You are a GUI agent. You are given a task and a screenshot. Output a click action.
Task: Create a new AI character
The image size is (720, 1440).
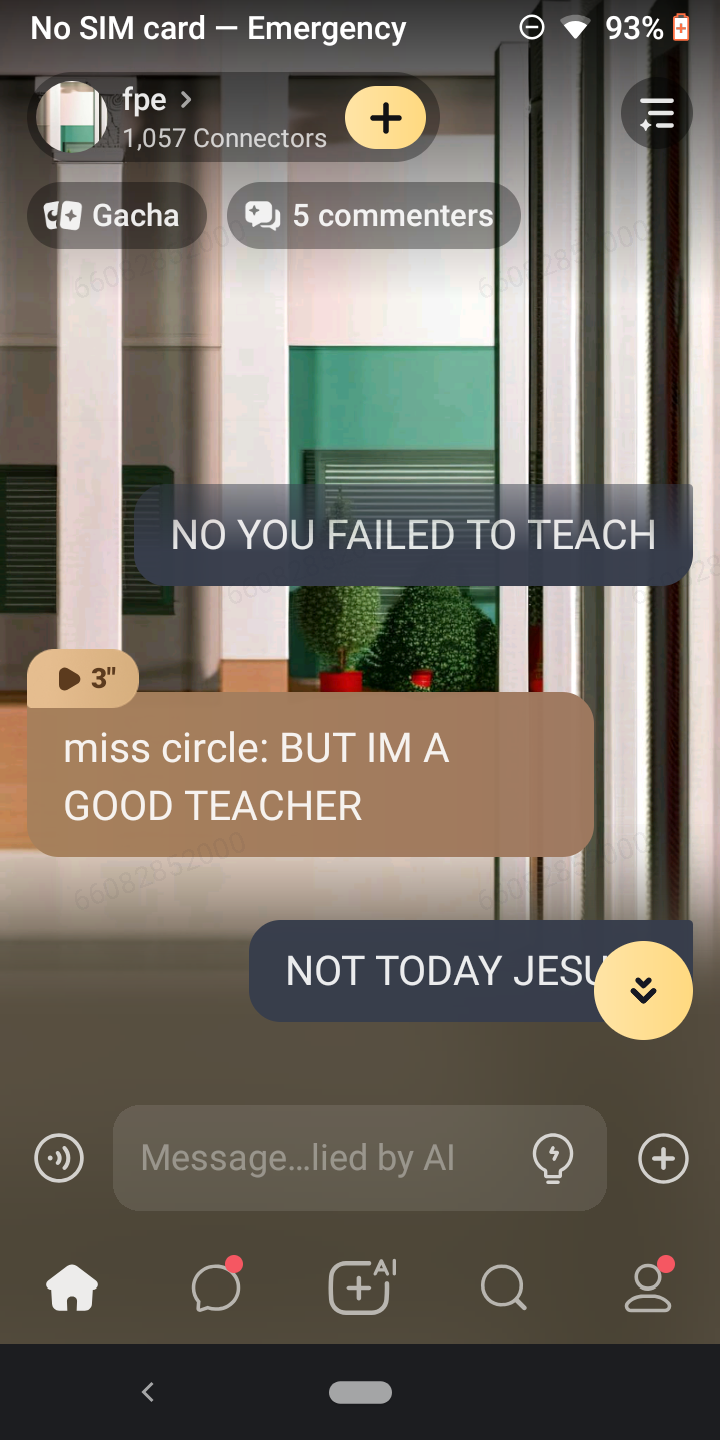coord(360,1287)
